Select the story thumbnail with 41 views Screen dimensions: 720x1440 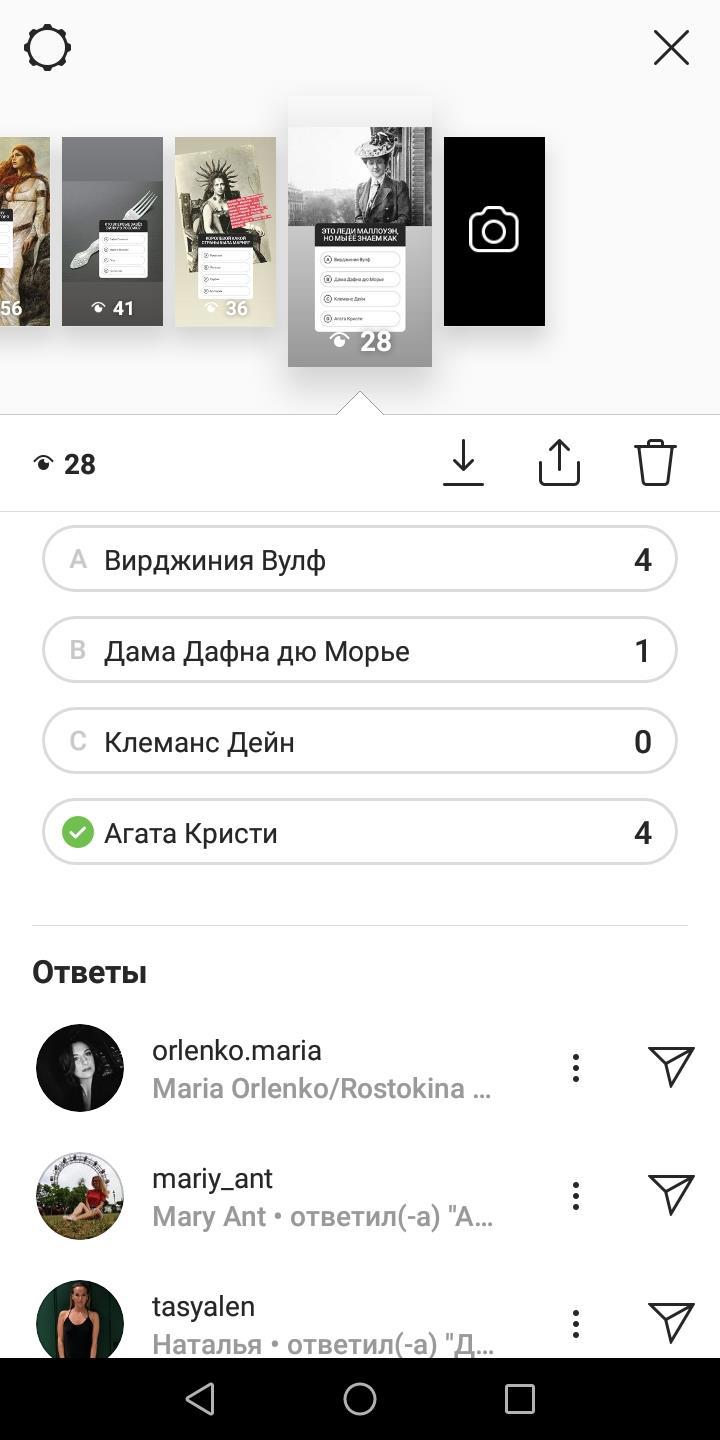[112, 231]
